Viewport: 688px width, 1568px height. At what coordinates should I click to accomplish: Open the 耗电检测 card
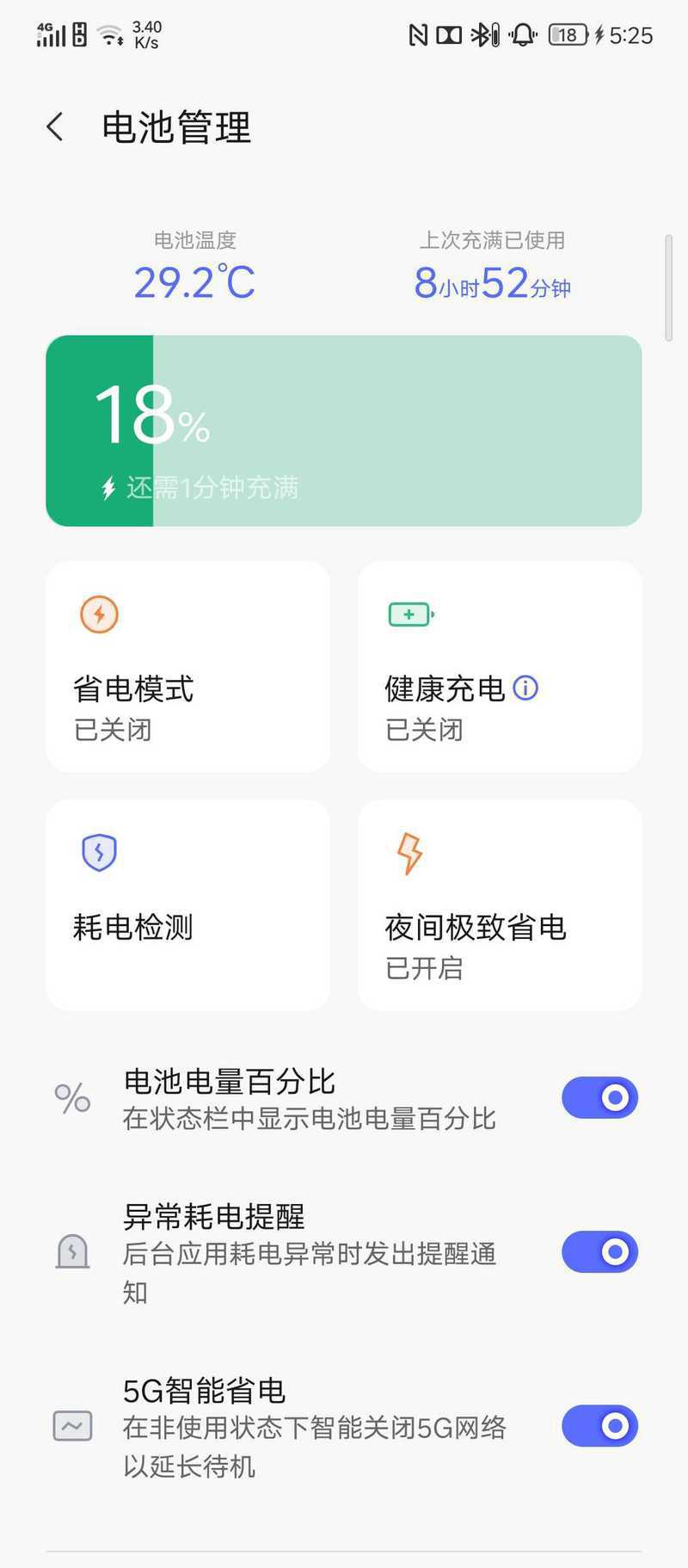188,905
